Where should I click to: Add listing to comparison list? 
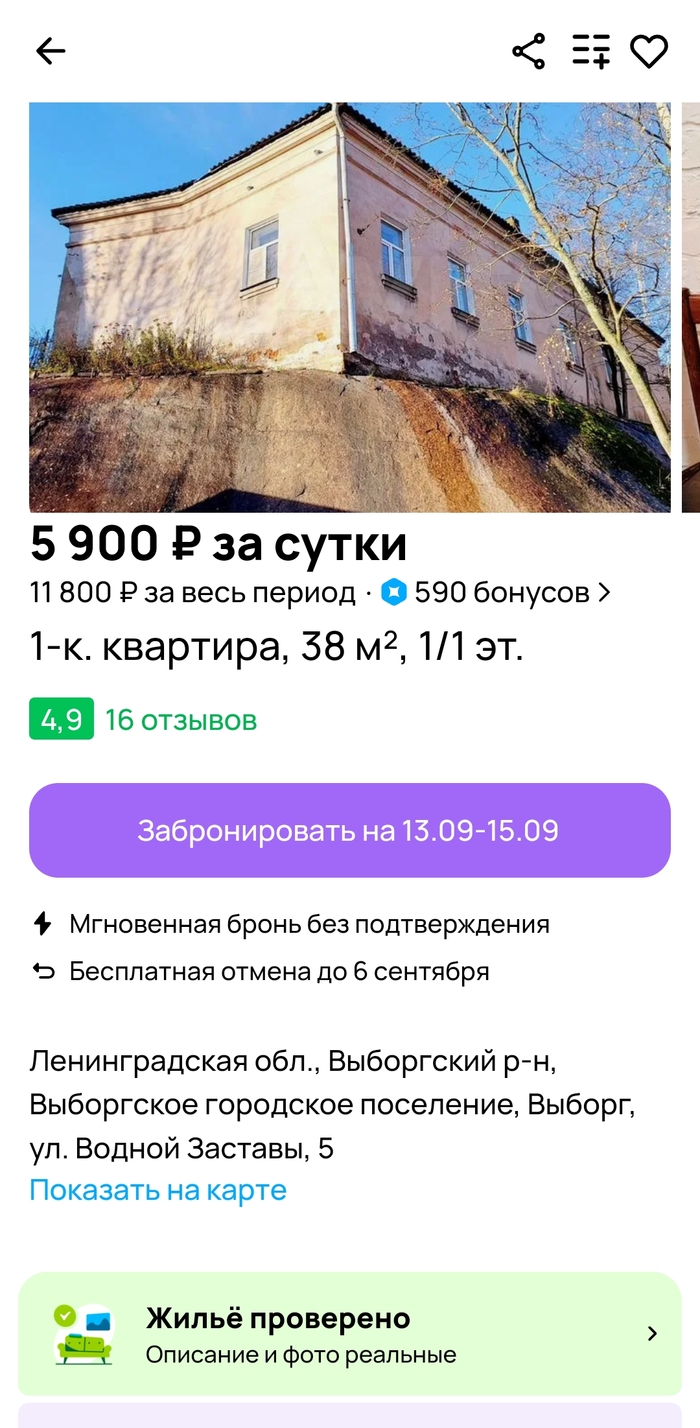591,51
